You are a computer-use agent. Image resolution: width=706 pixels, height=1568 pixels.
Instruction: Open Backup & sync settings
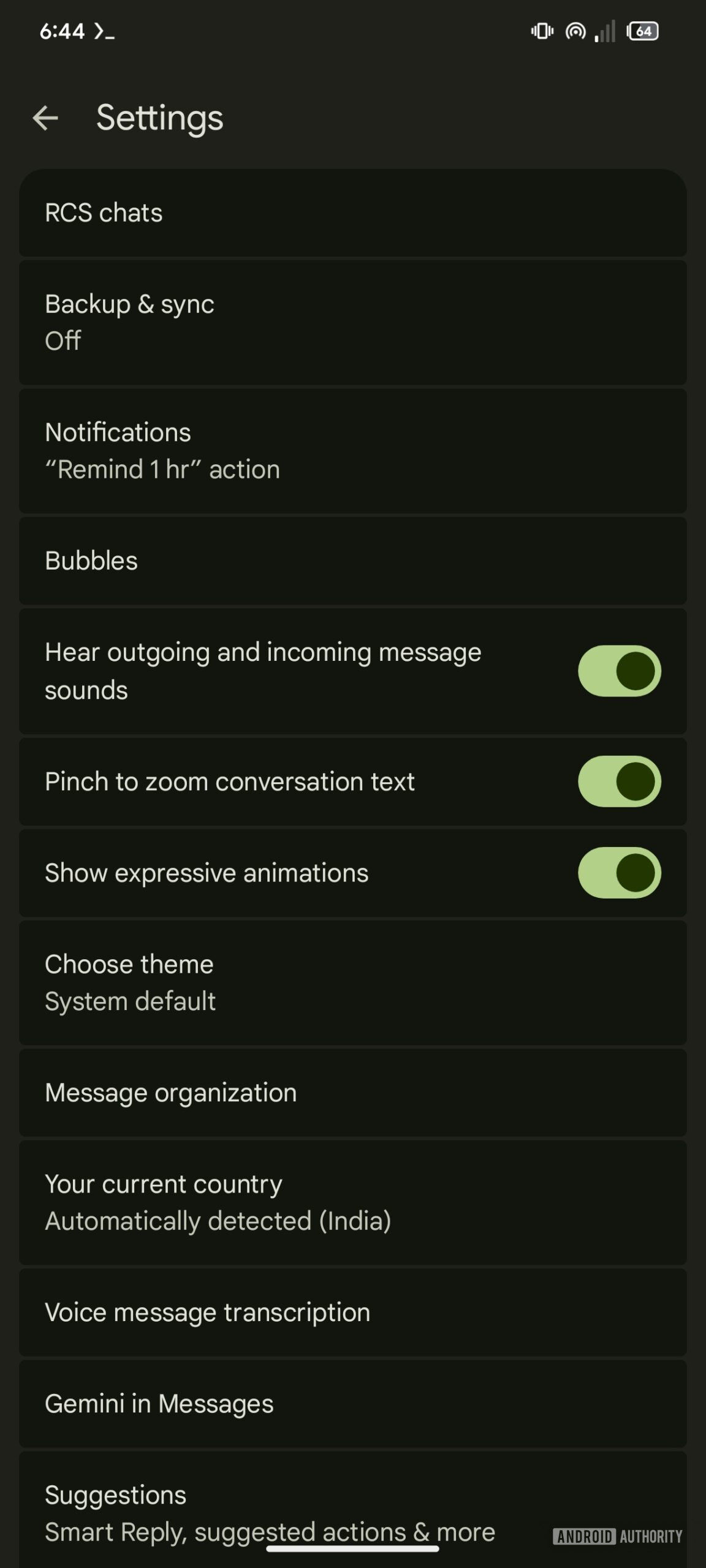pos(352,322)
